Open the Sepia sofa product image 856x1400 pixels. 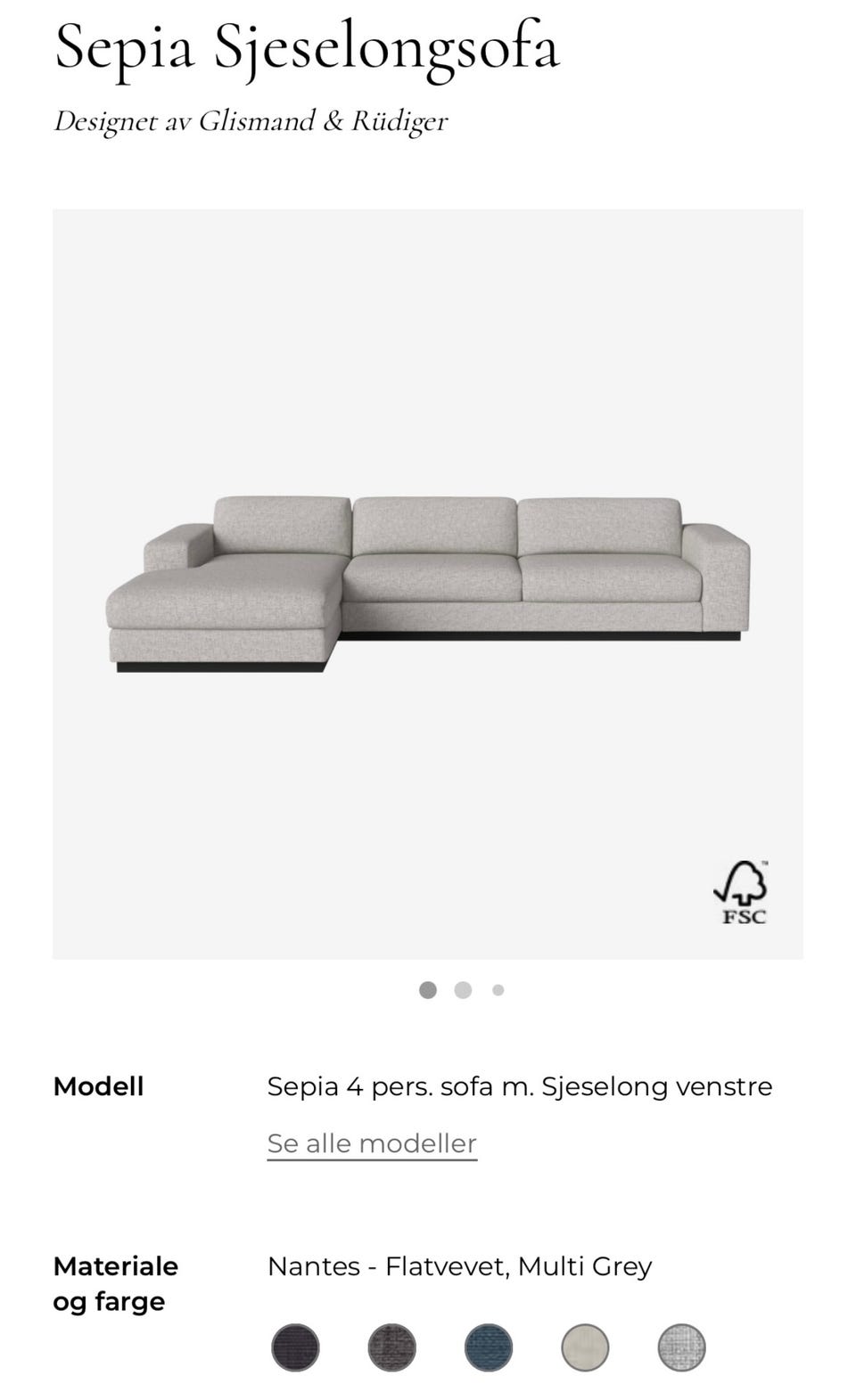(428, 584)
